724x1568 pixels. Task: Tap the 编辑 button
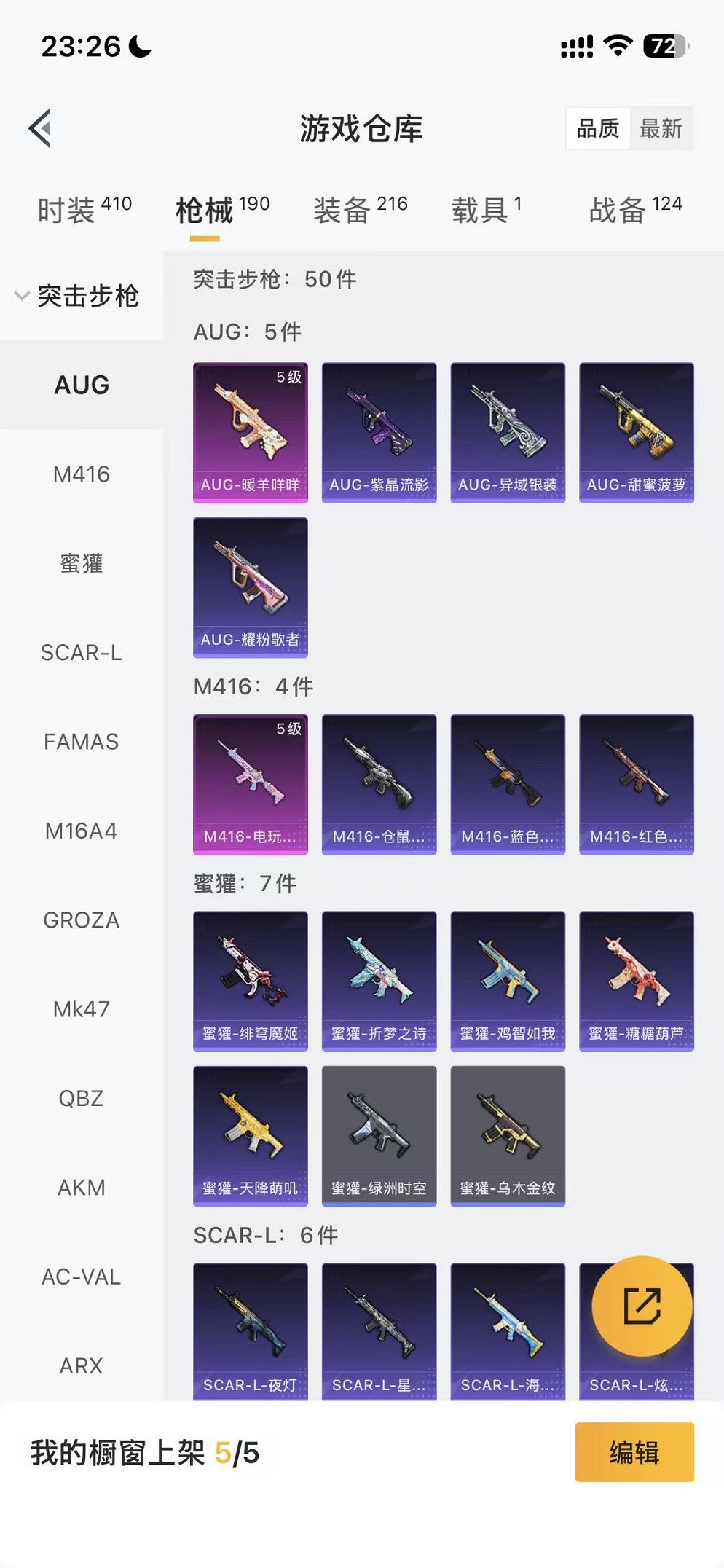click(634, 1451)
